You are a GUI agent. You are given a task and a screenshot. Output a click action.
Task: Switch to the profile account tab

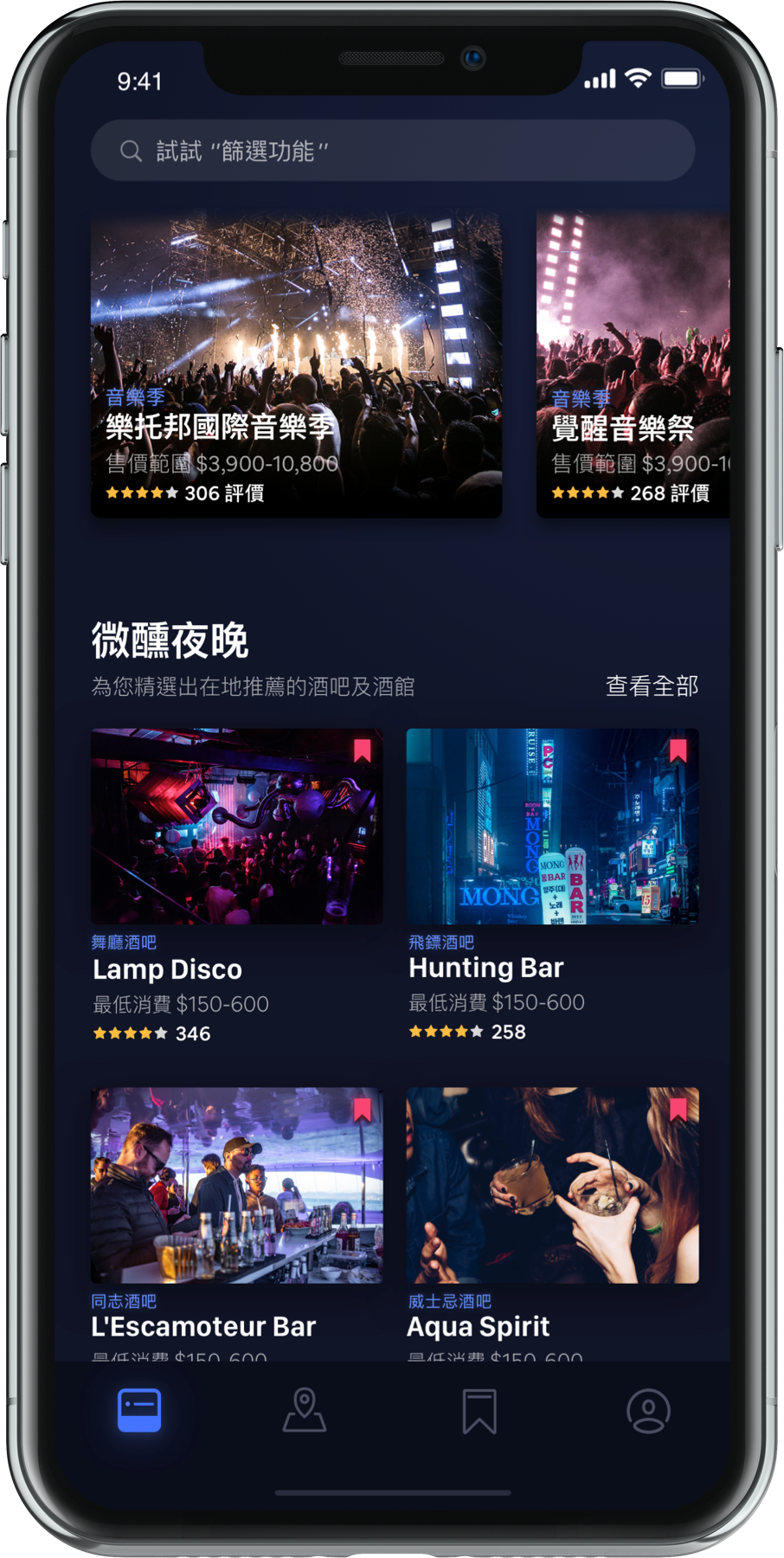click(x=648, y=1411)
